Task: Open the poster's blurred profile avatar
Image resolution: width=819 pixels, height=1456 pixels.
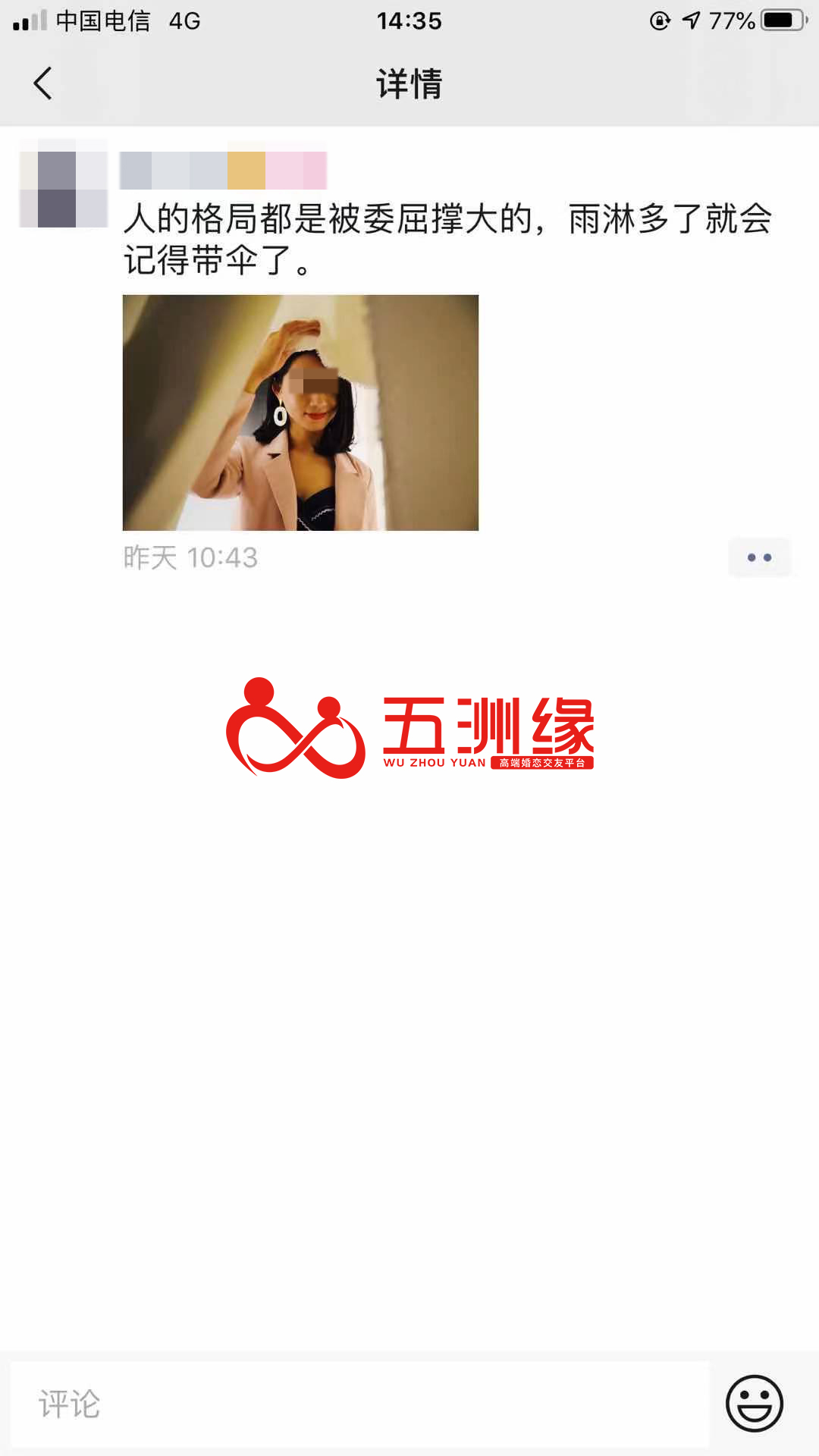Action: (x=63, y=183)
